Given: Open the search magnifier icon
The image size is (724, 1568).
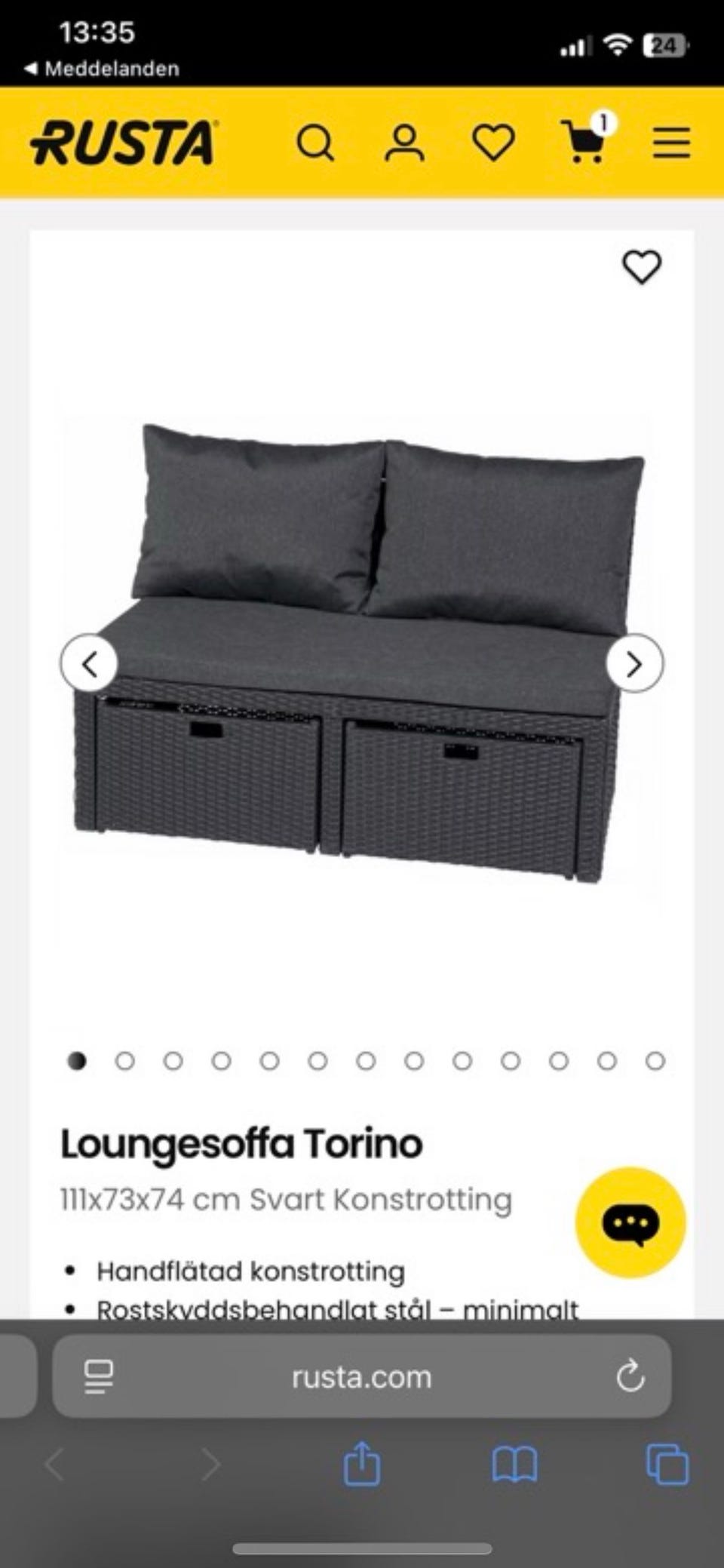Looking at the screenshot, I should pos(314,143).
